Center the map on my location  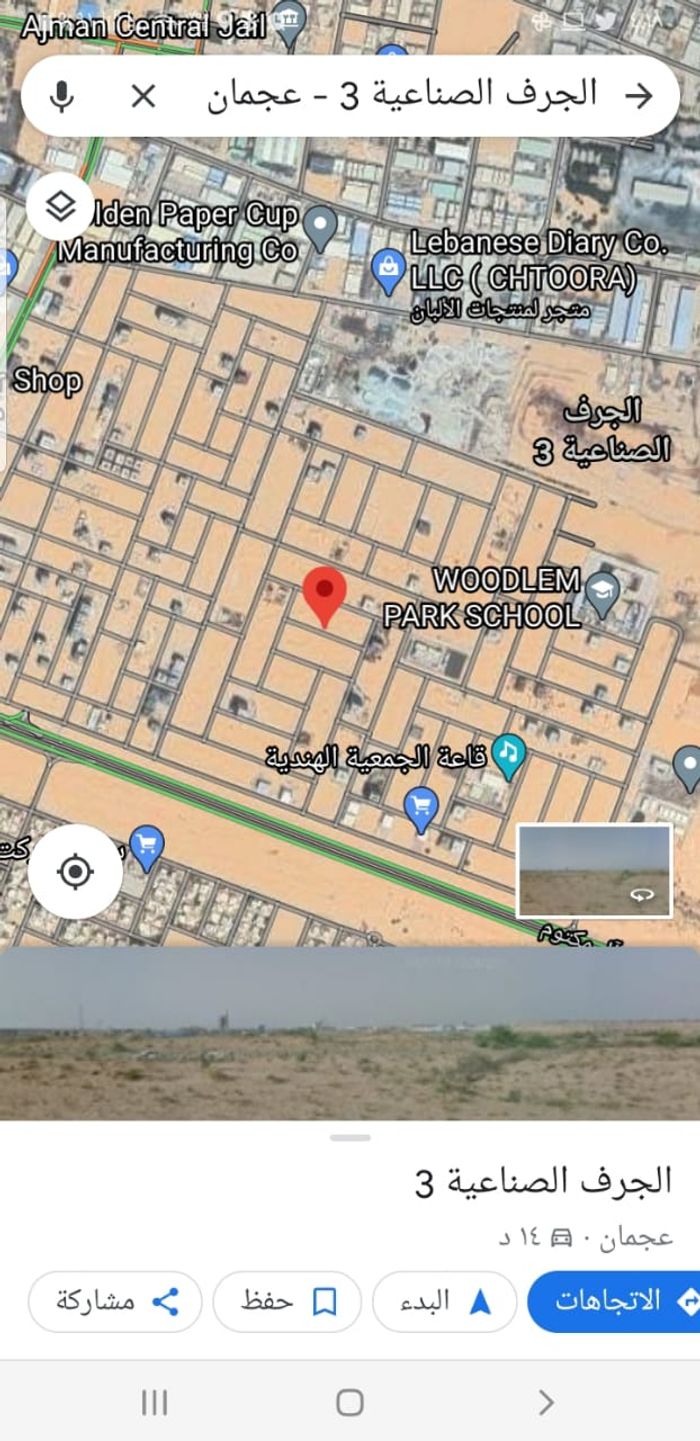point(75,872)
